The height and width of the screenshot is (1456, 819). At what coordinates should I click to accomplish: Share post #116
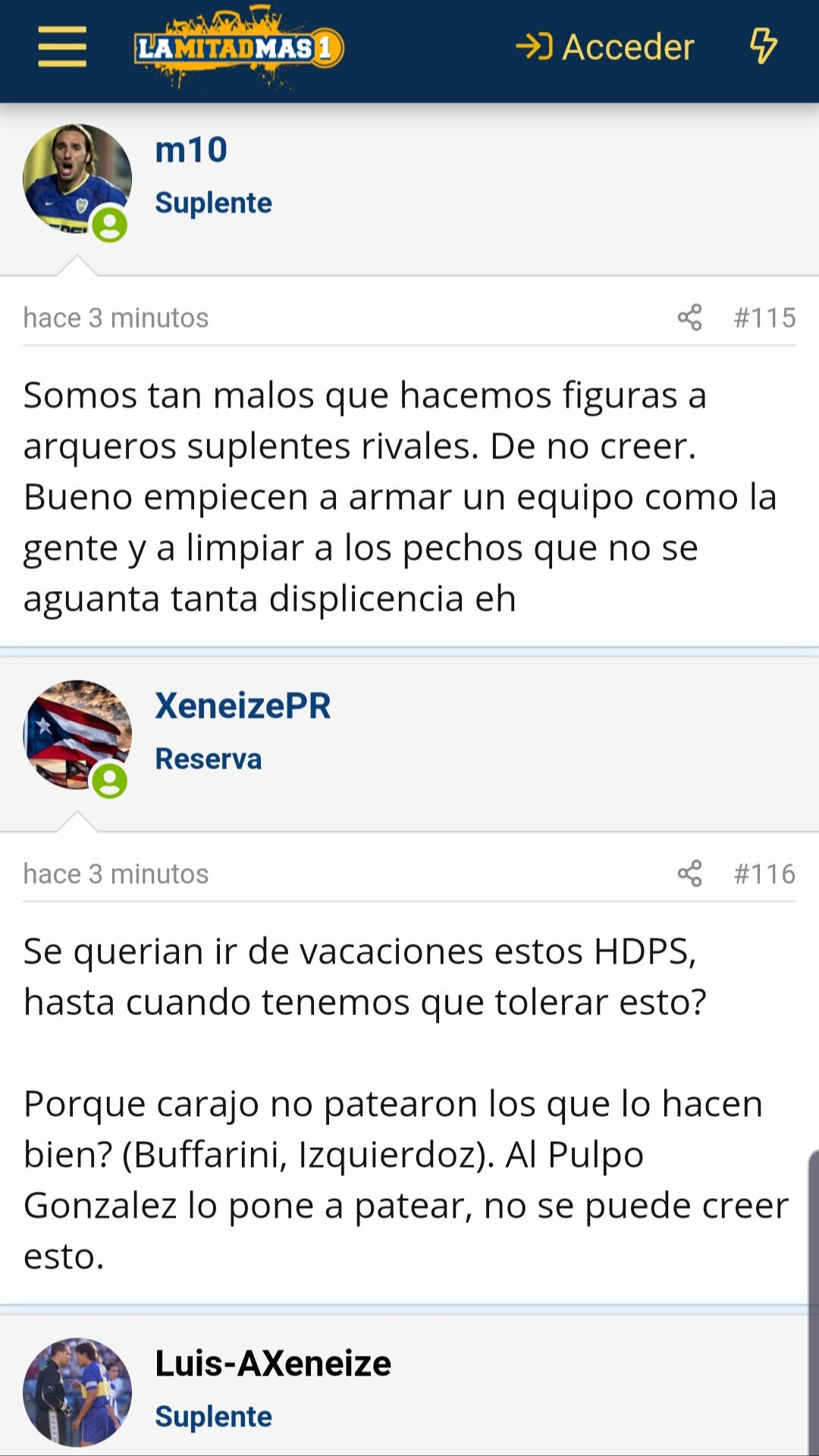tap(689, 873)
